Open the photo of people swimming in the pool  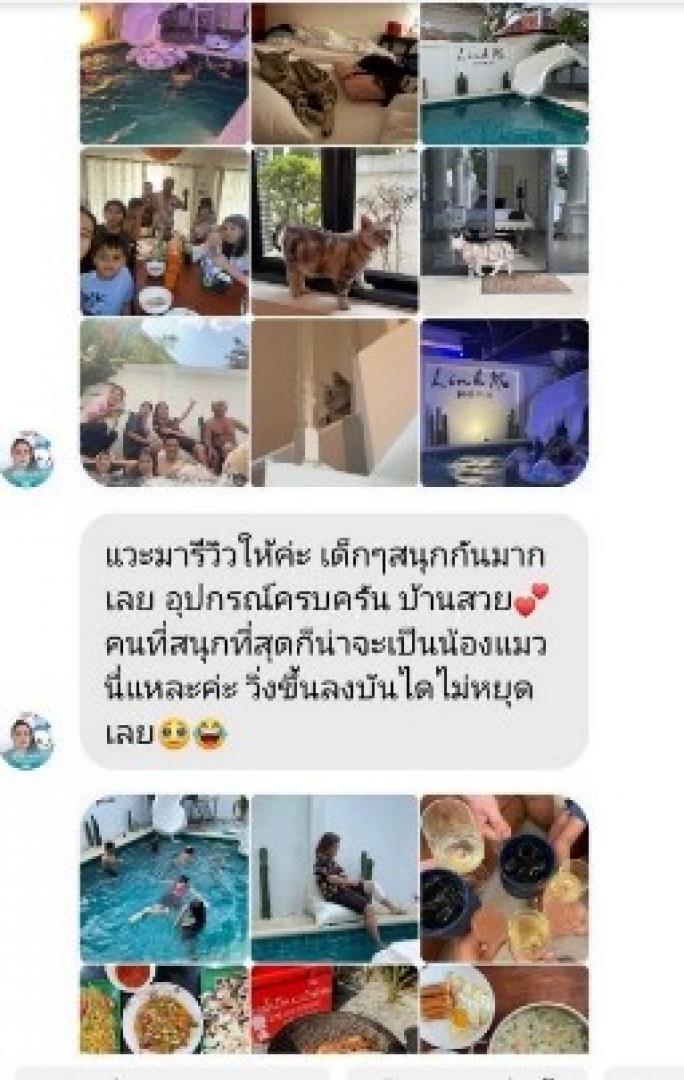coord(163,878)
